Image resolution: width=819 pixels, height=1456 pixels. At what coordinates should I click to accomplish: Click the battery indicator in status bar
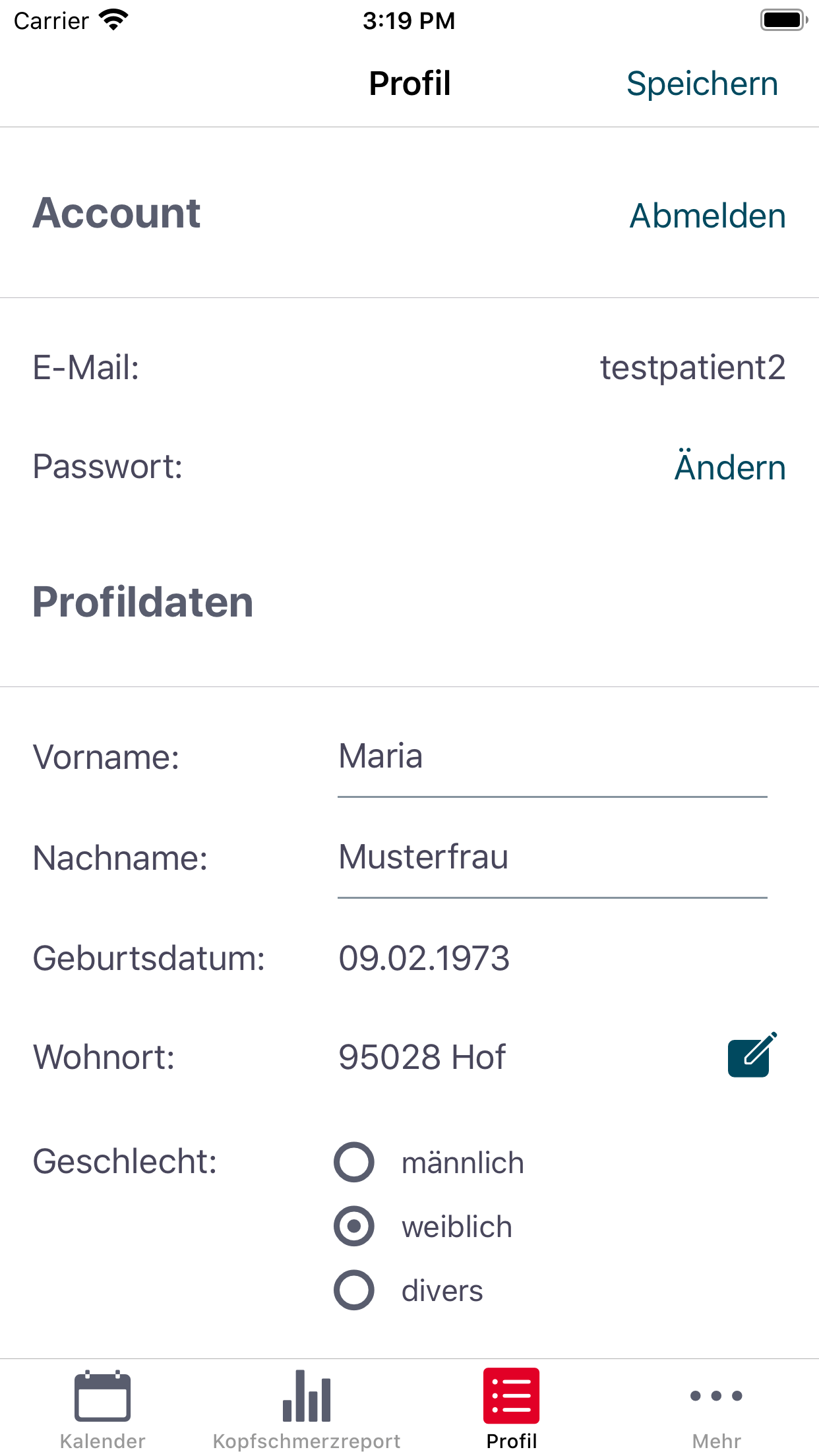pos(783,19)
